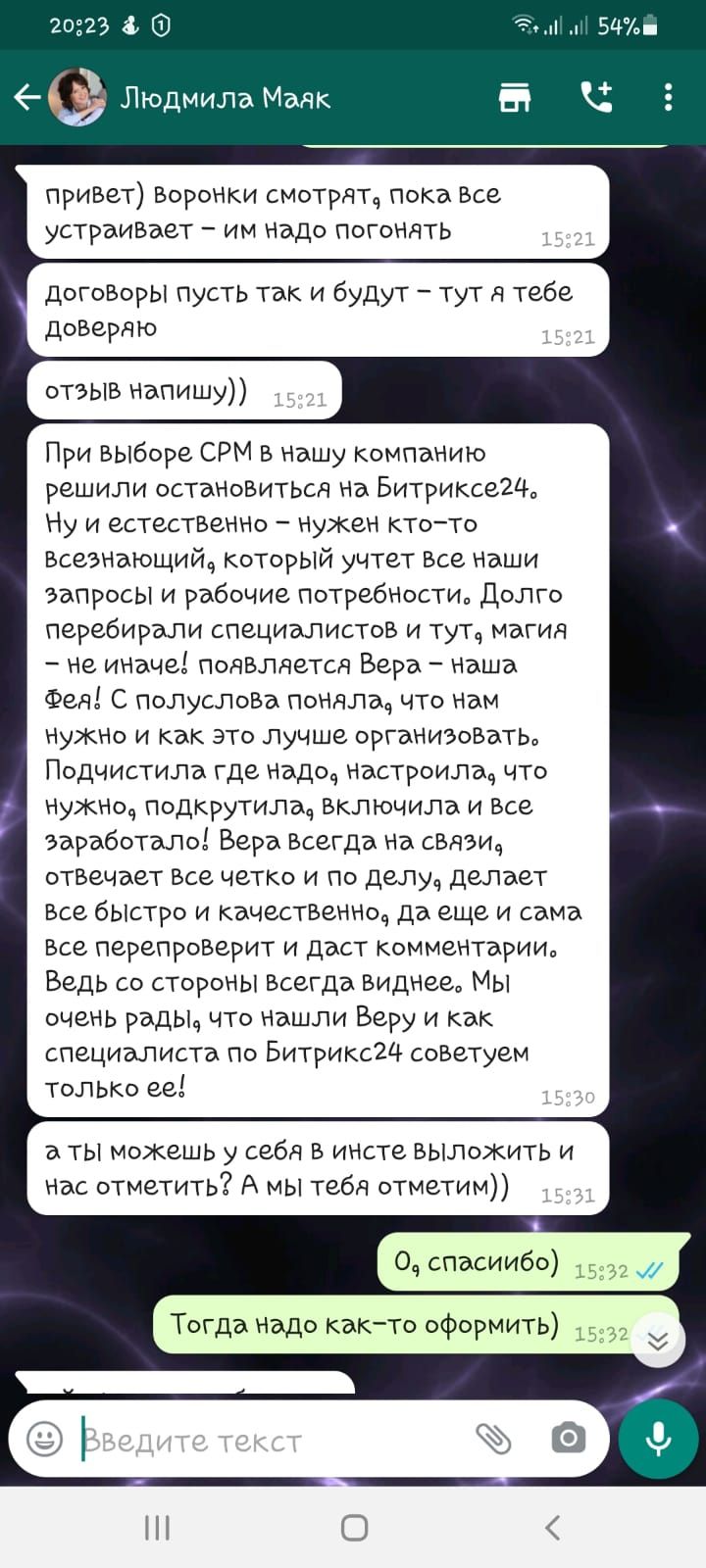
Task: Attach a file with the paperclip
Action: pos(494,1439)
